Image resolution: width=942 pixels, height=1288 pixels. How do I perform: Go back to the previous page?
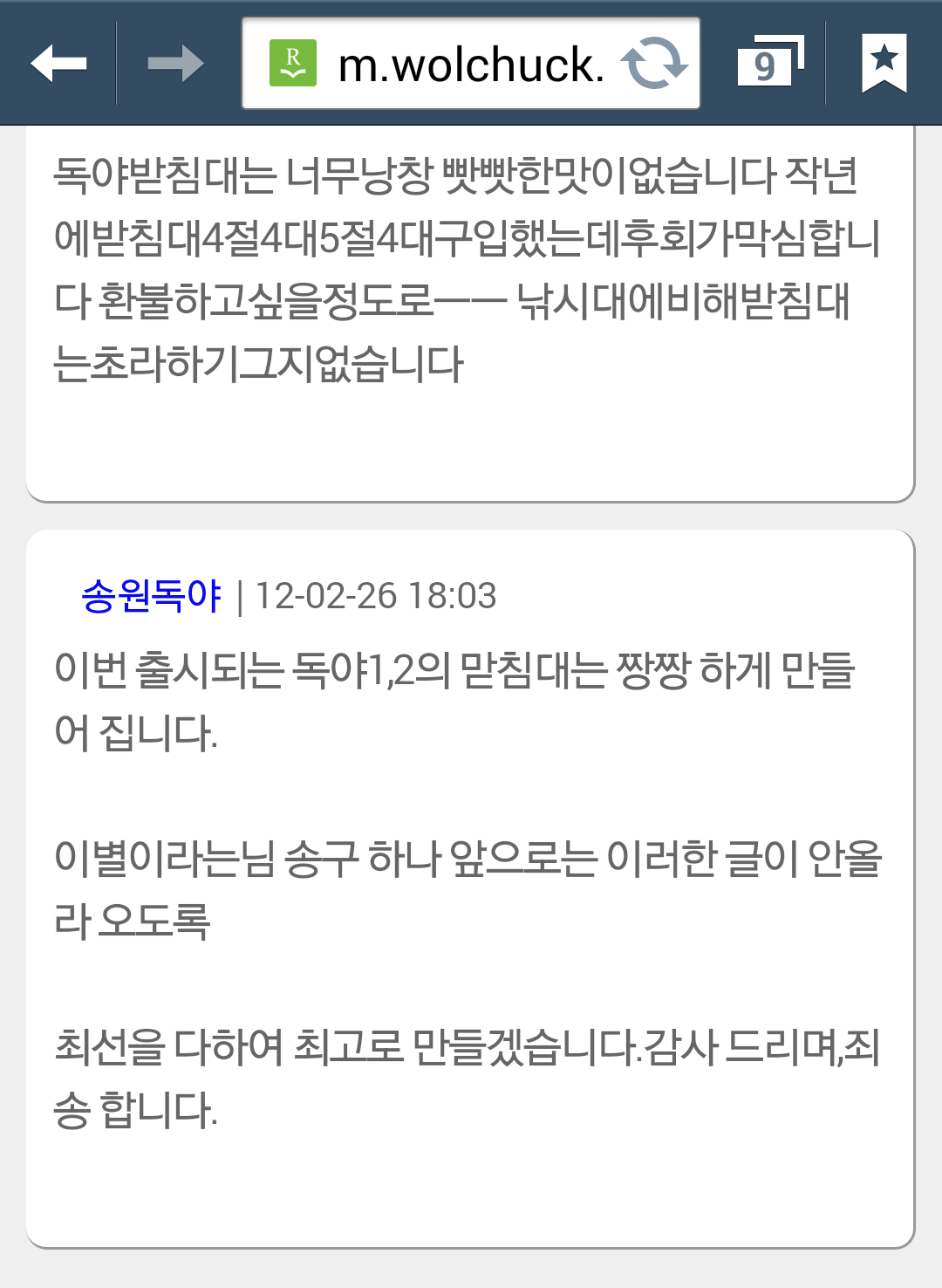[58, 64]
